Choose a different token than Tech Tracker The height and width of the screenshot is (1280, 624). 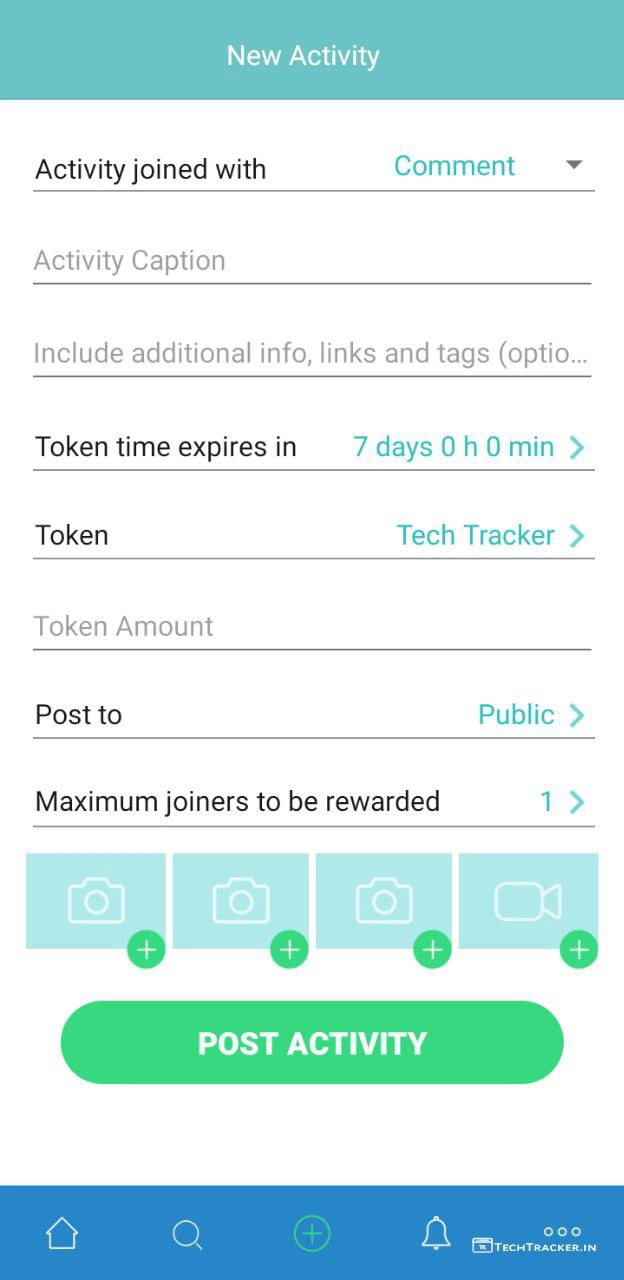(489, 535)
